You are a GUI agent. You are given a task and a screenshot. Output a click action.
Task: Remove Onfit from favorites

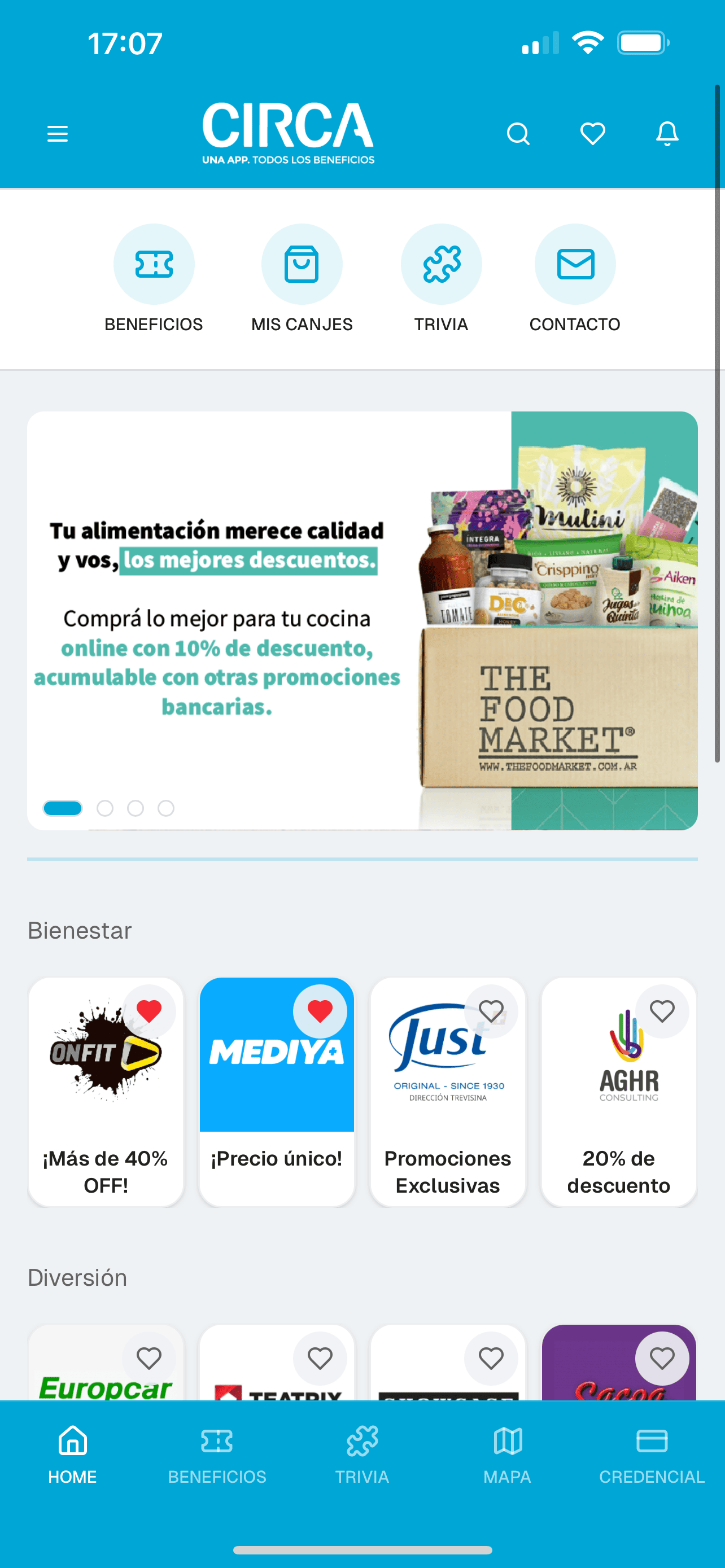(x=149, y=1011)
